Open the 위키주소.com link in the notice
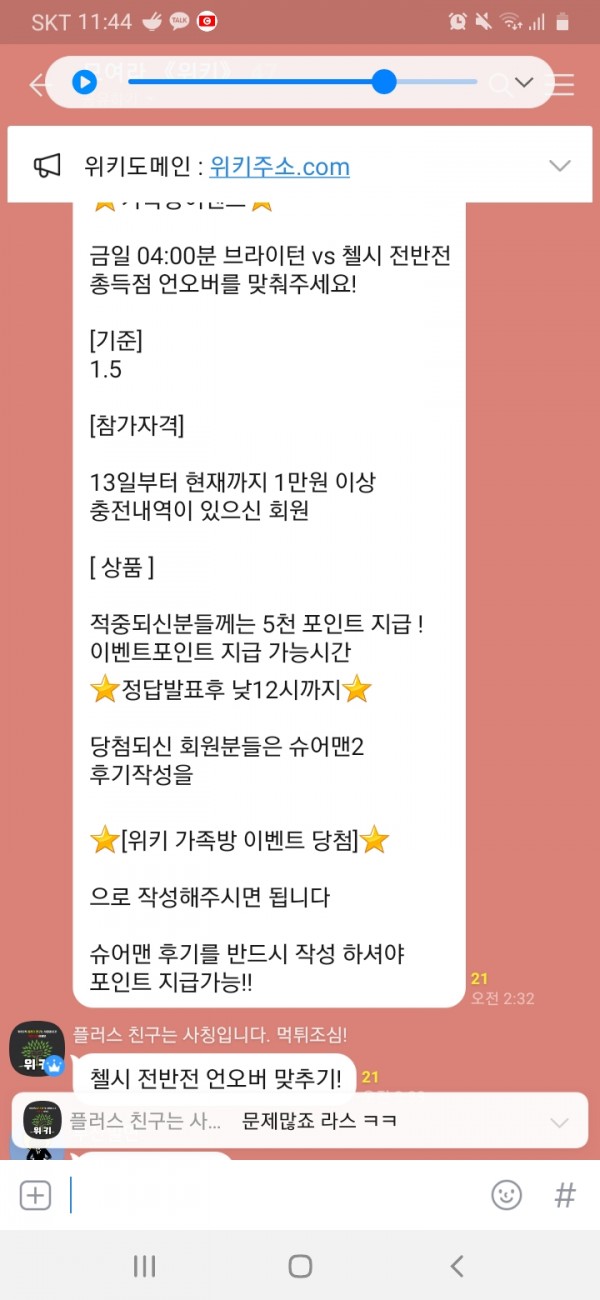 coord(280,166)
